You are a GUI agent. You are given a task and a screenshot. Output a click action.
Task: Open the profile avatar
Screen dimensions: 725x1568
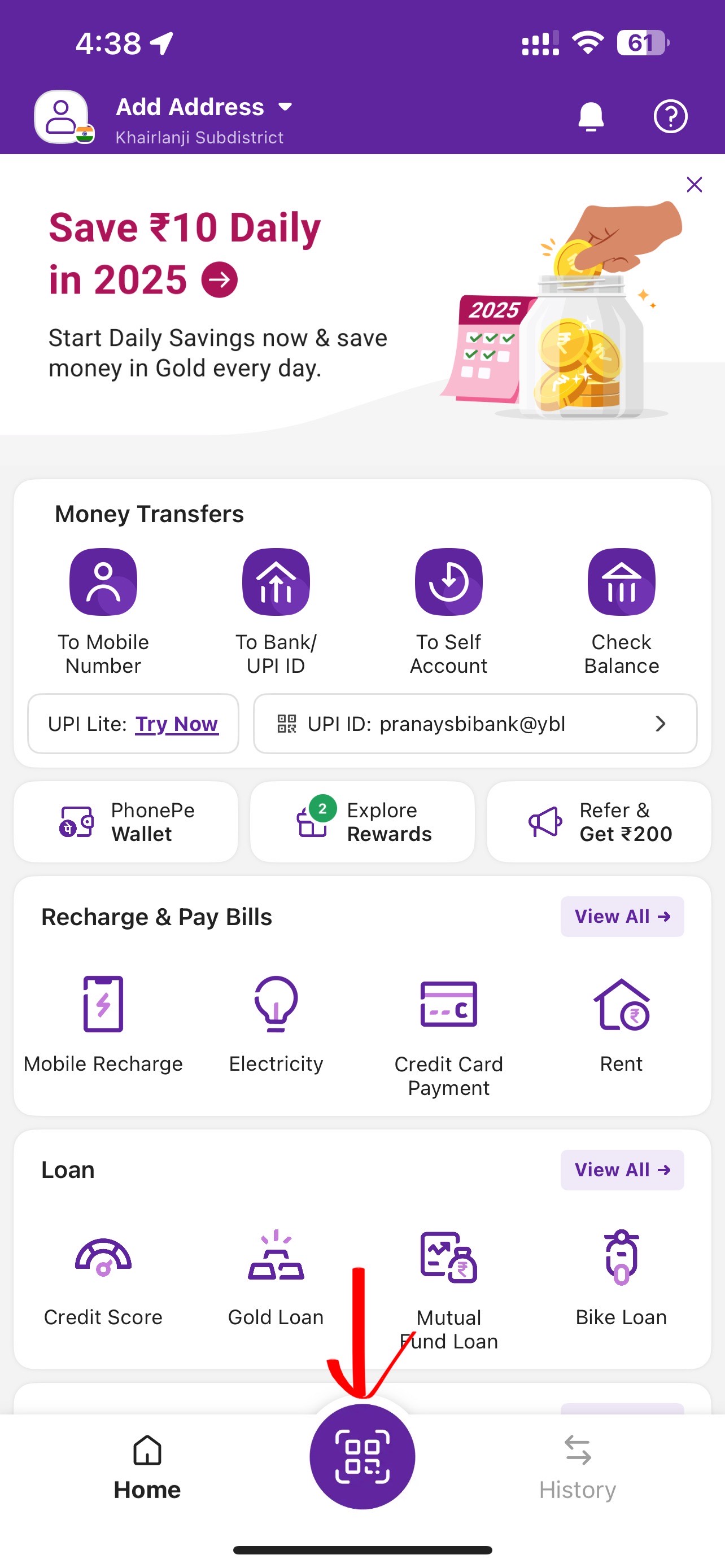point(62,117)
